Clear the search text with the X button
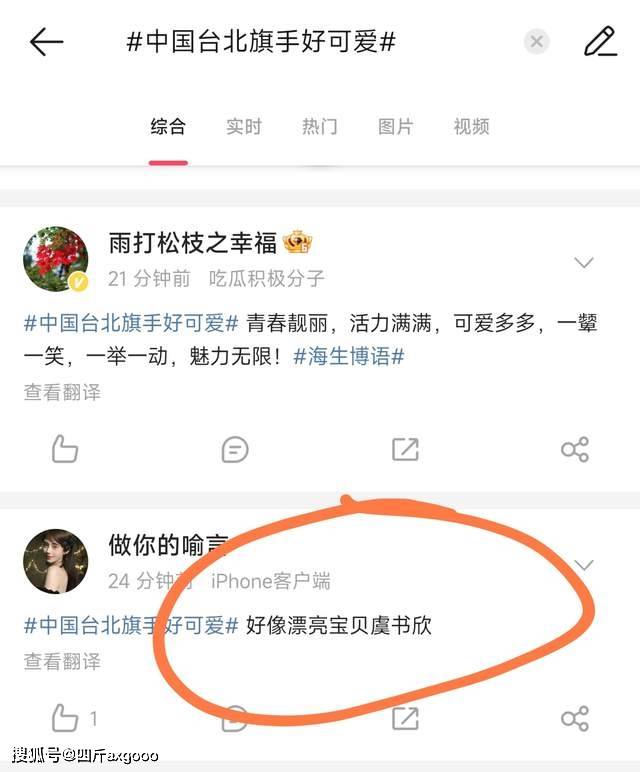 point(537,42)
